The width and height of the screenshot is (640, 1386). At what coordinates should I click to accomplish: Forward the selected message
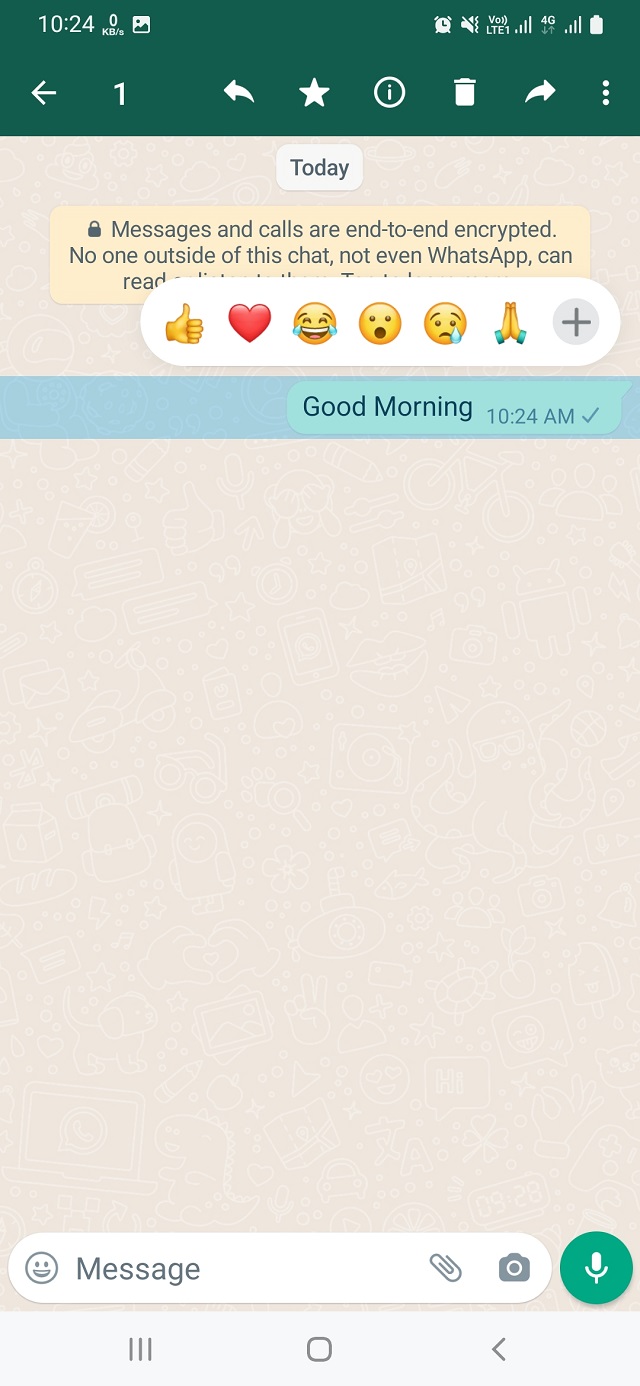[x=539, y=93]
